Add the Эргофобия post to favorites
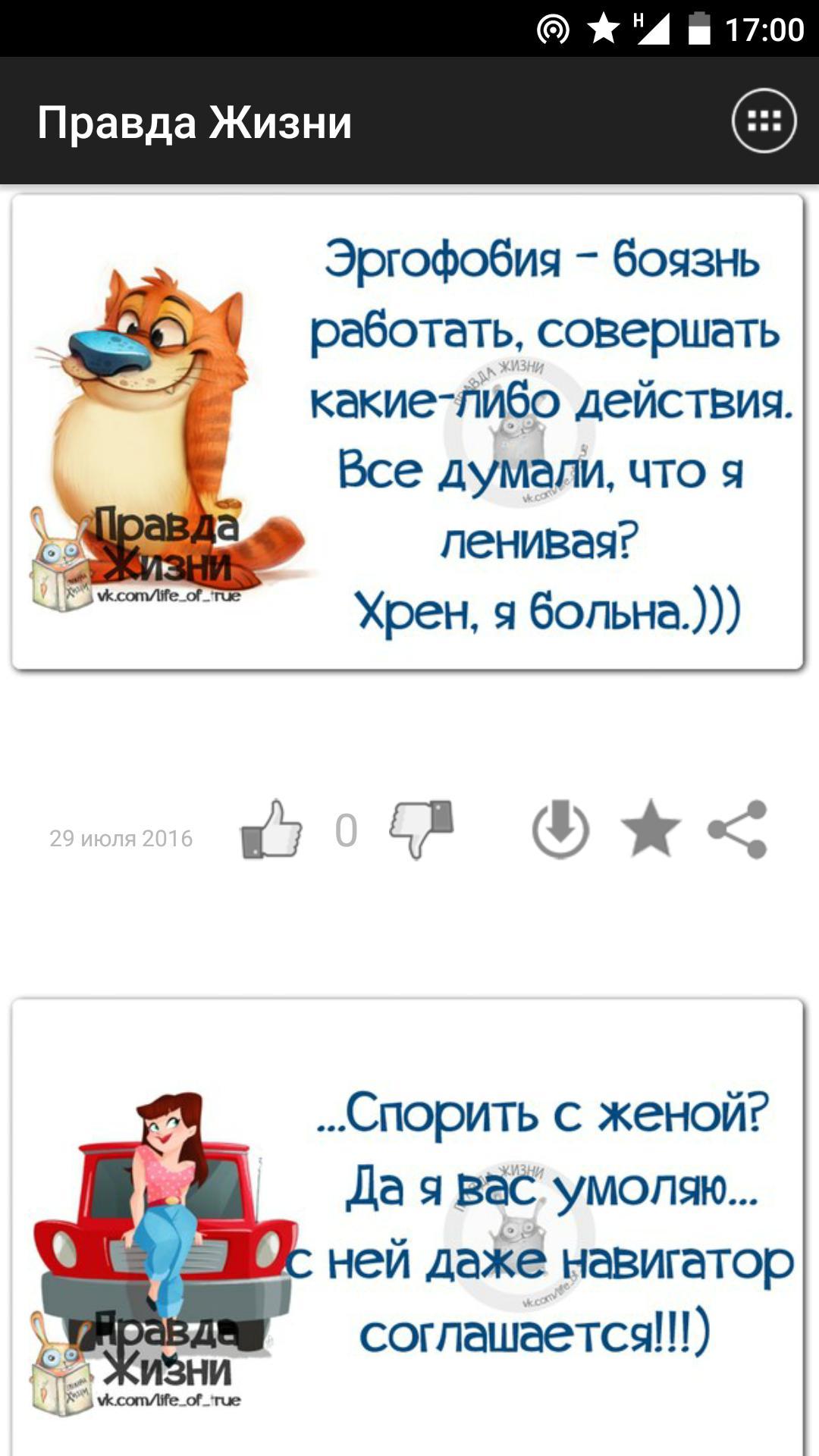819x1456 pixels. [651, 830]
